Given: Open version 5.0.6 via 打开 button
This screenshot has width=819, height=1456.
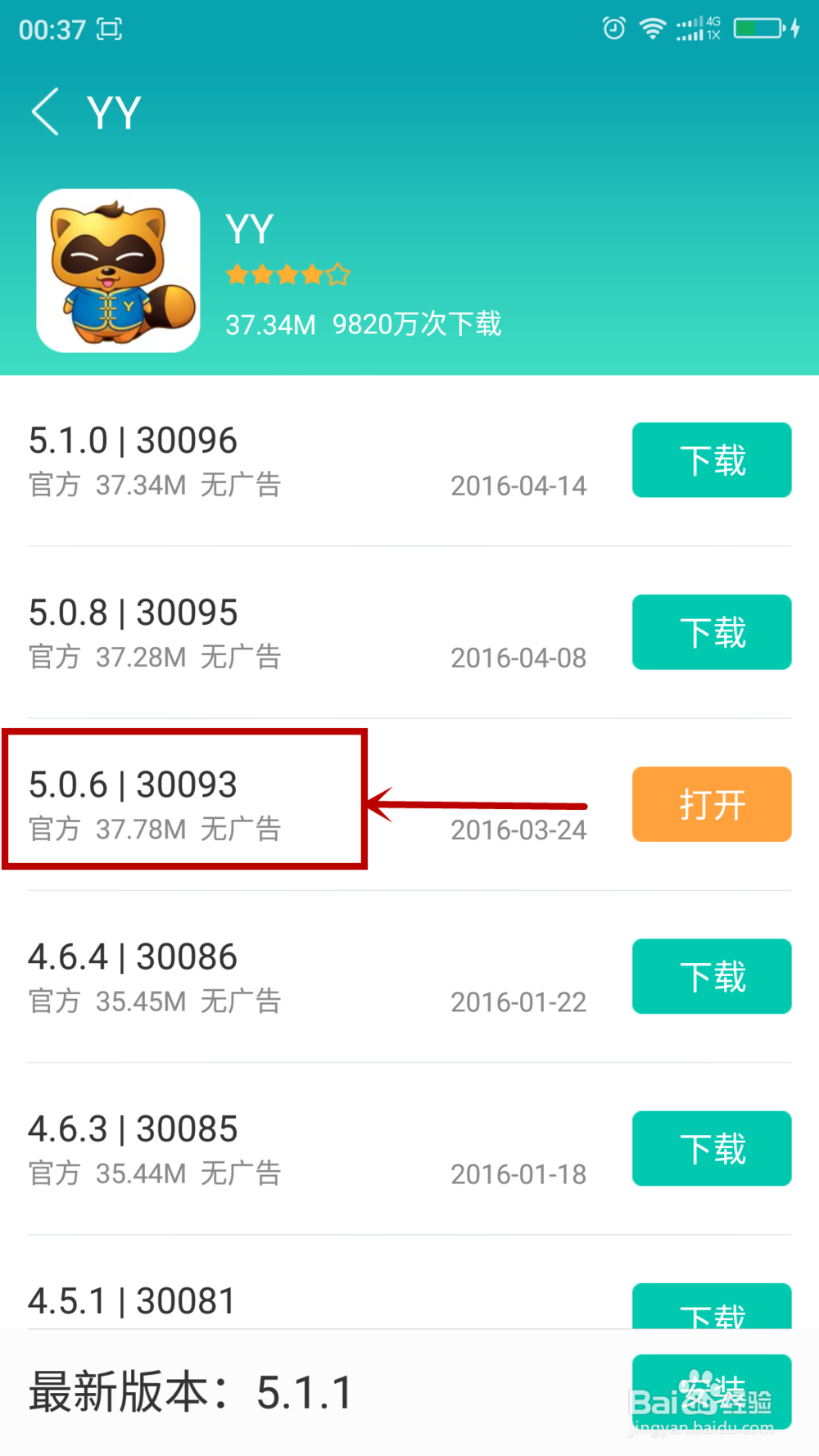Looking at the screenshot, I should point(711,804).
